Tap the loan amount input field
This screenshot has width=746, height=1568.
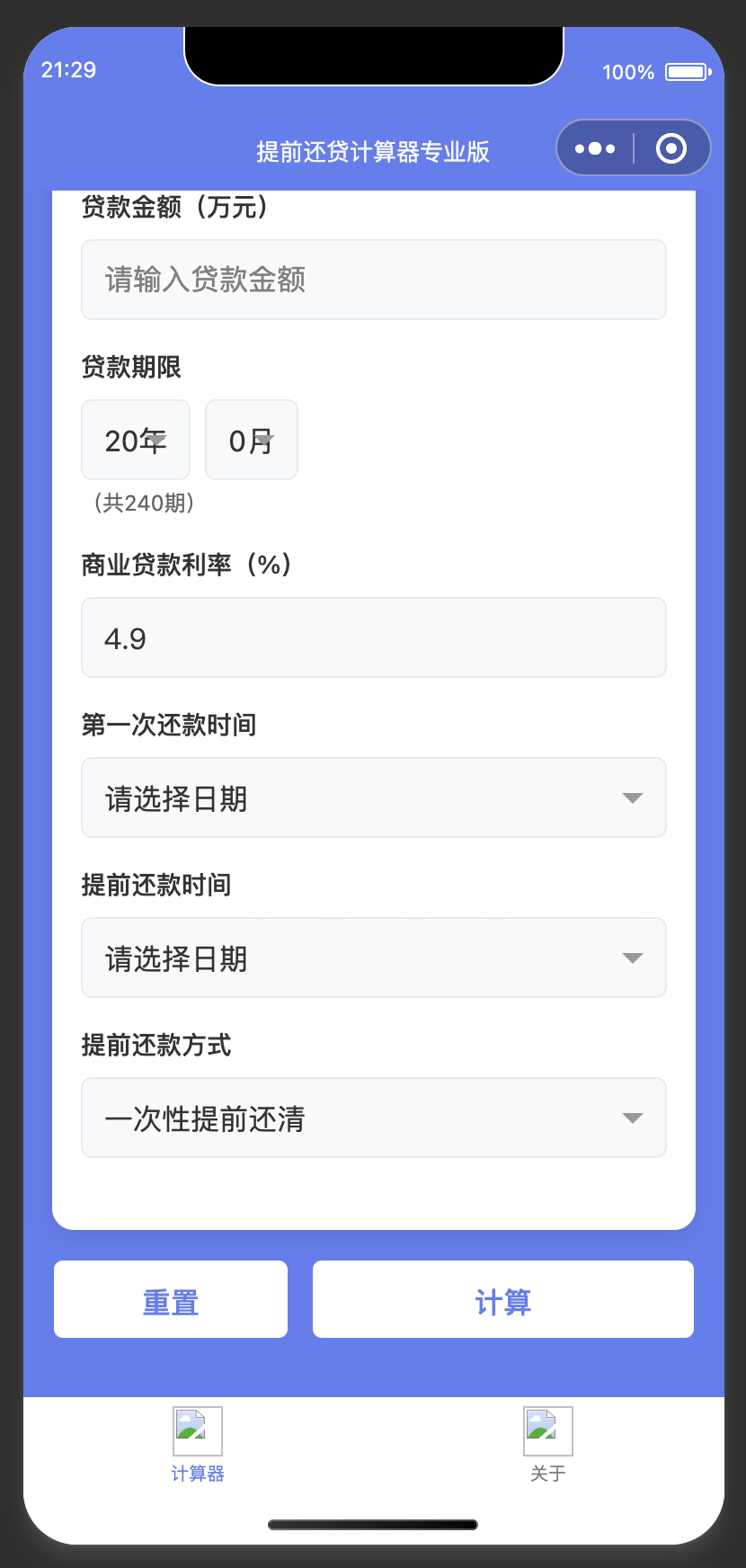tap(373, 280)
